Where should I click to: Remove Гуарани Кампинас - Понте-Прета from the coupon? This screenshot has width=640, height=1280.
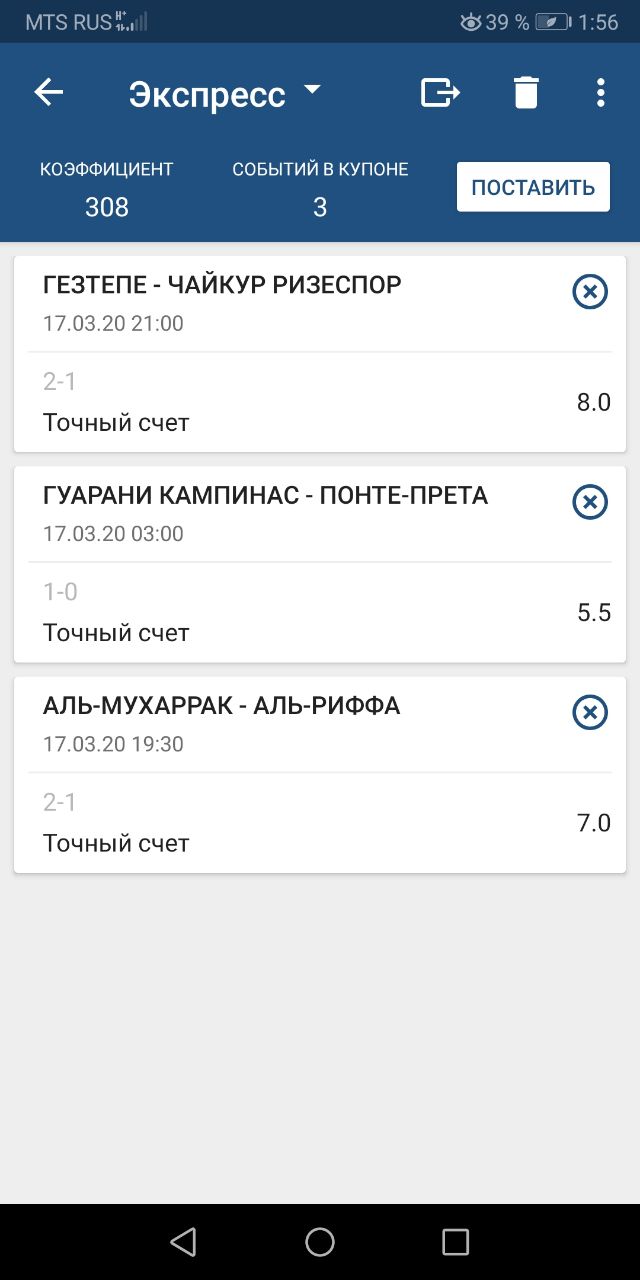tap(590, 502)
